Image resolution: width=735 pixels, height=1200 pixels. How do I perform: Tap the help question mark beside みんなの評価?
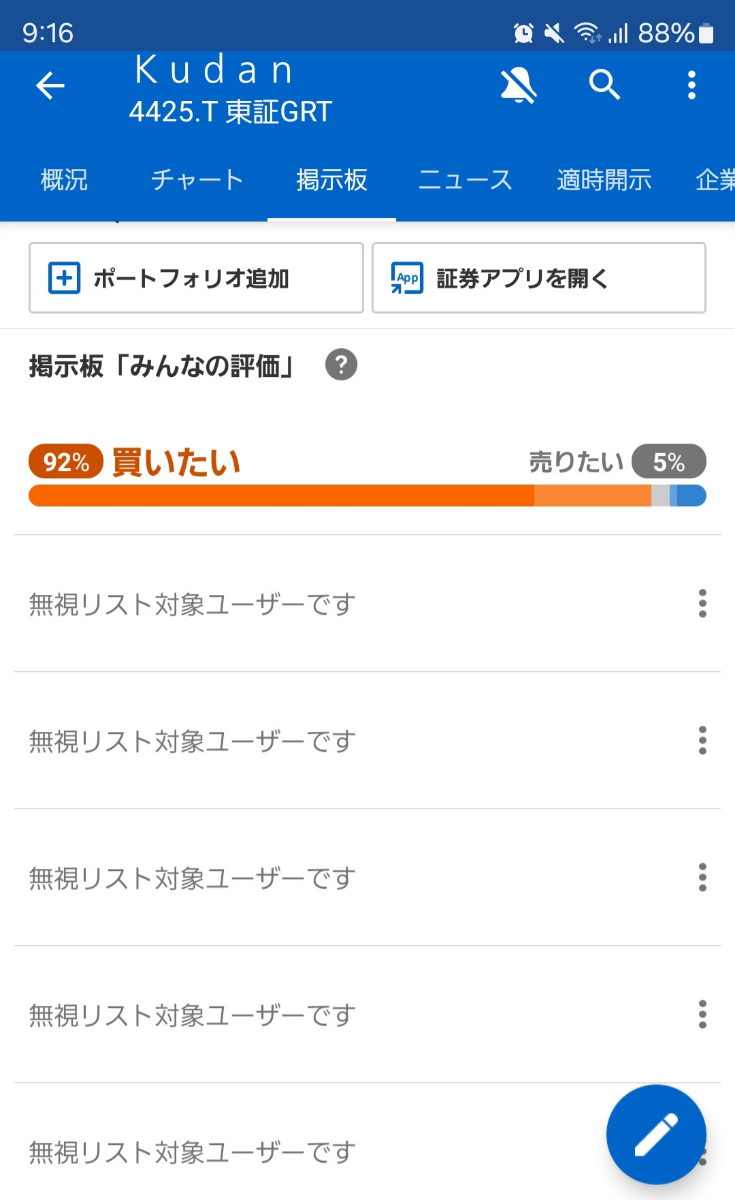pyautogui.click(x=341, y=366)
